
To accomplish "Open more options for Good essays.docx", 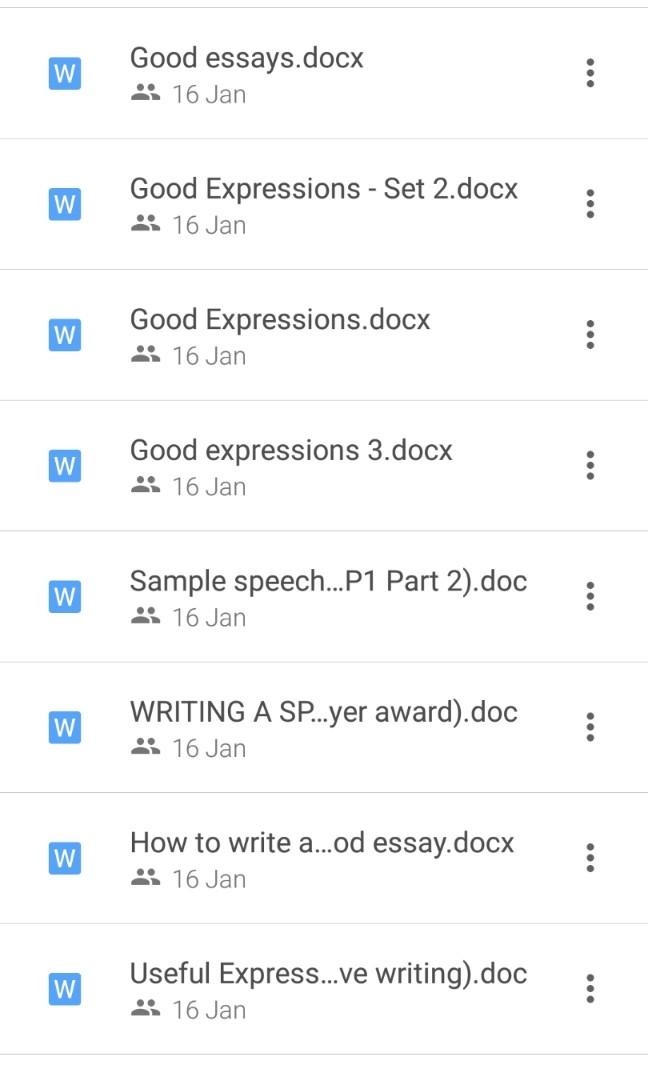I will pyautogui.click(x=590, y=73).
